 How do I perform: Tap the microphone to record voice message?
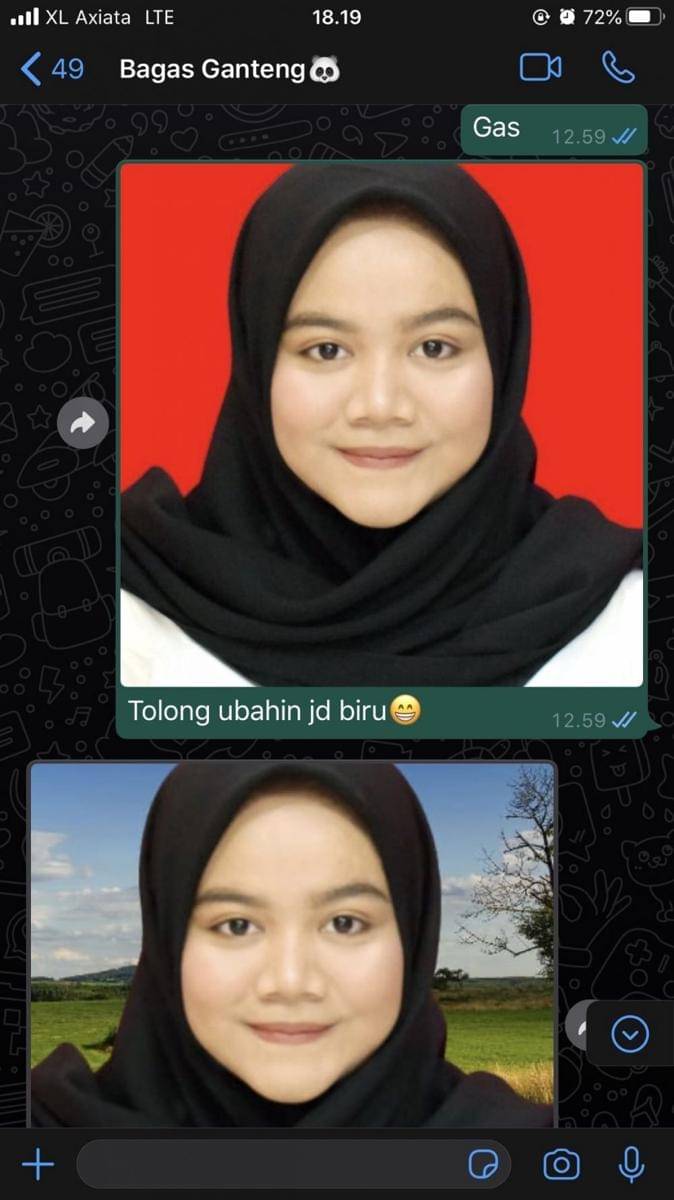[630, 1165]
